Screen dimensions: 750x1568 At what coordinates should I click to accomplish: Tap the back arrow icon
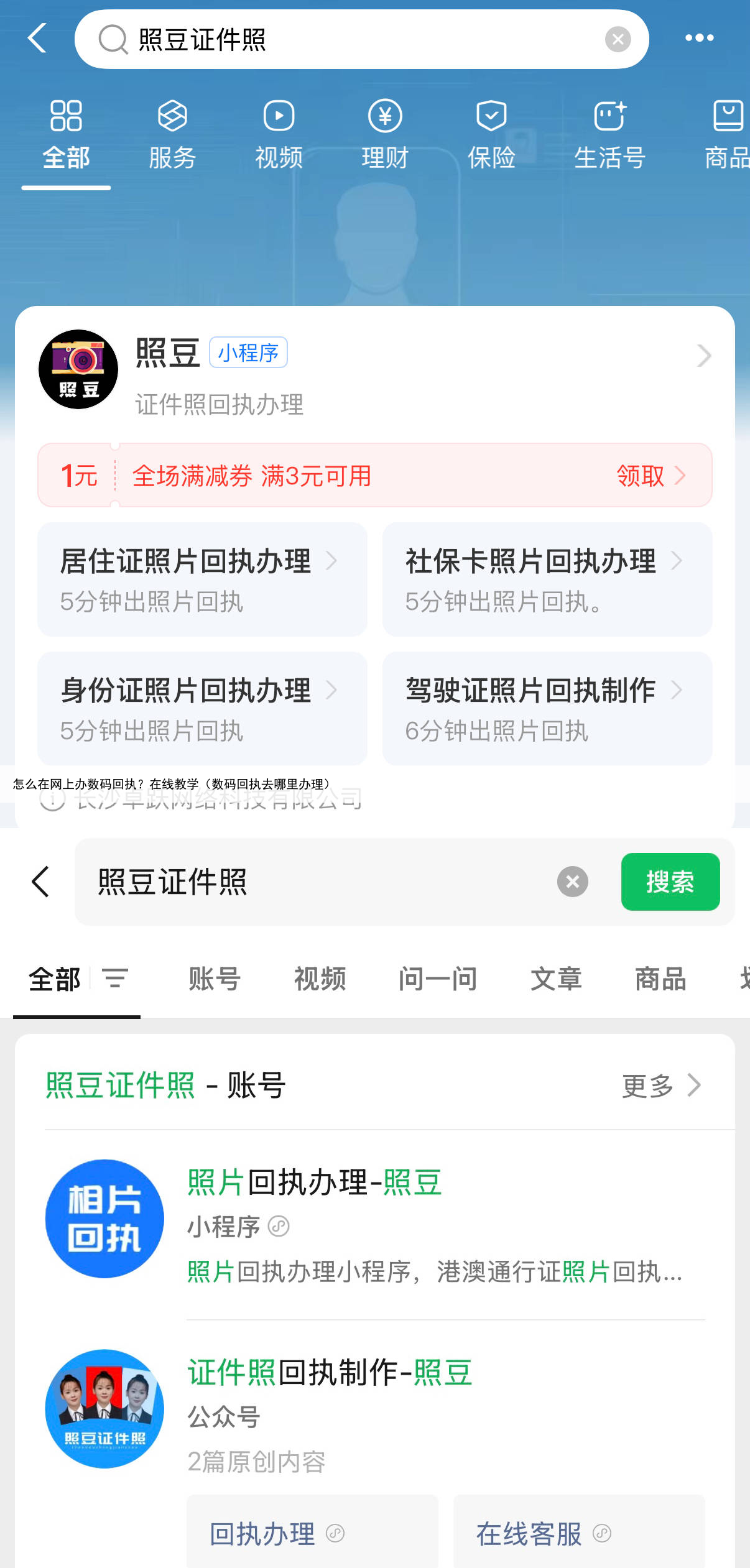click(37, 39)
